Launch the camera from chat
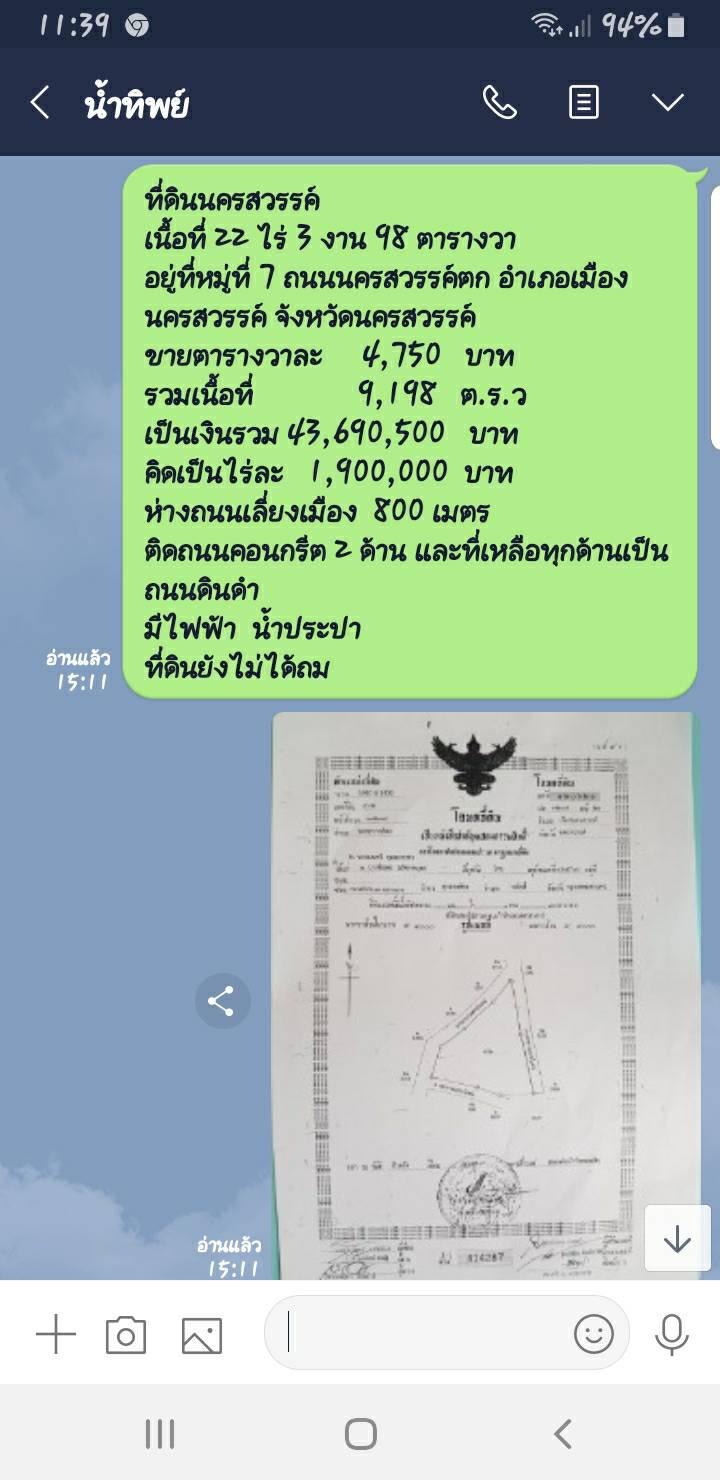 [x=126, y=1336]
